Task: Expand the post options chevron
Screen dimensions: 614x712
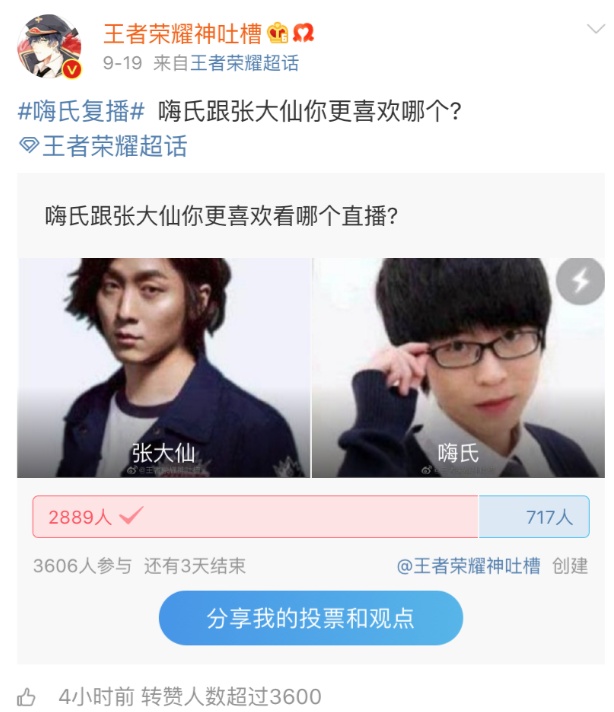Action: tap(594, 30)
